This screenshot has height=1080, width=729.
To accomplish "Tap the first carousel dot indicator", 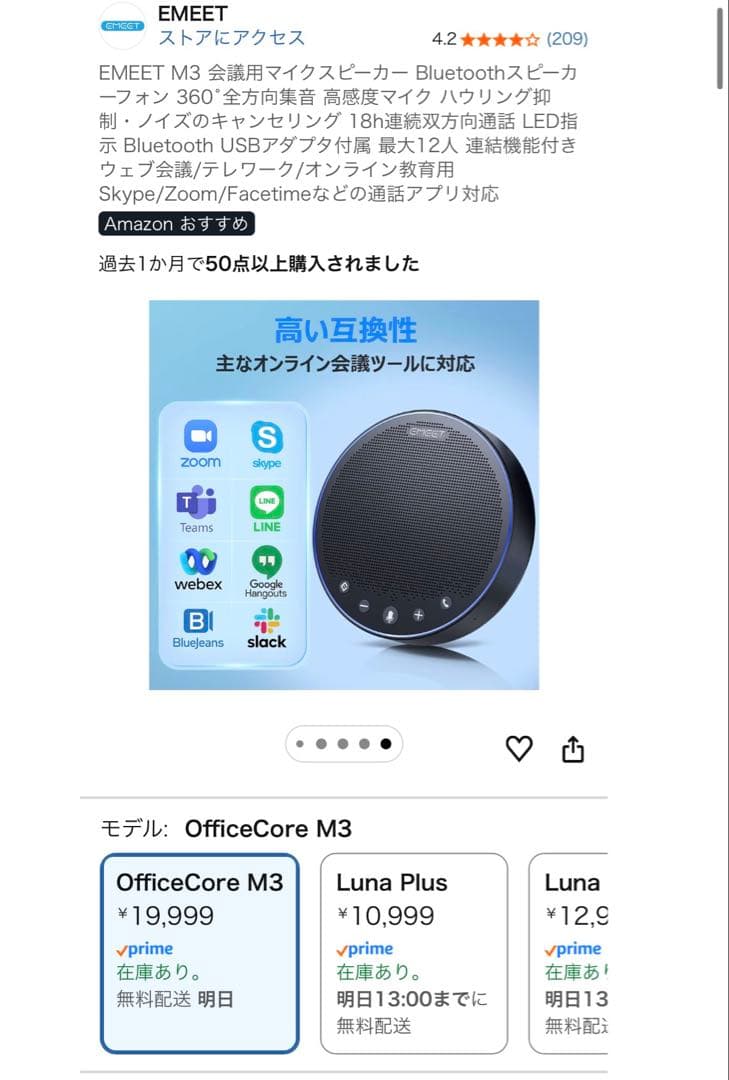I will click(302, 744).
